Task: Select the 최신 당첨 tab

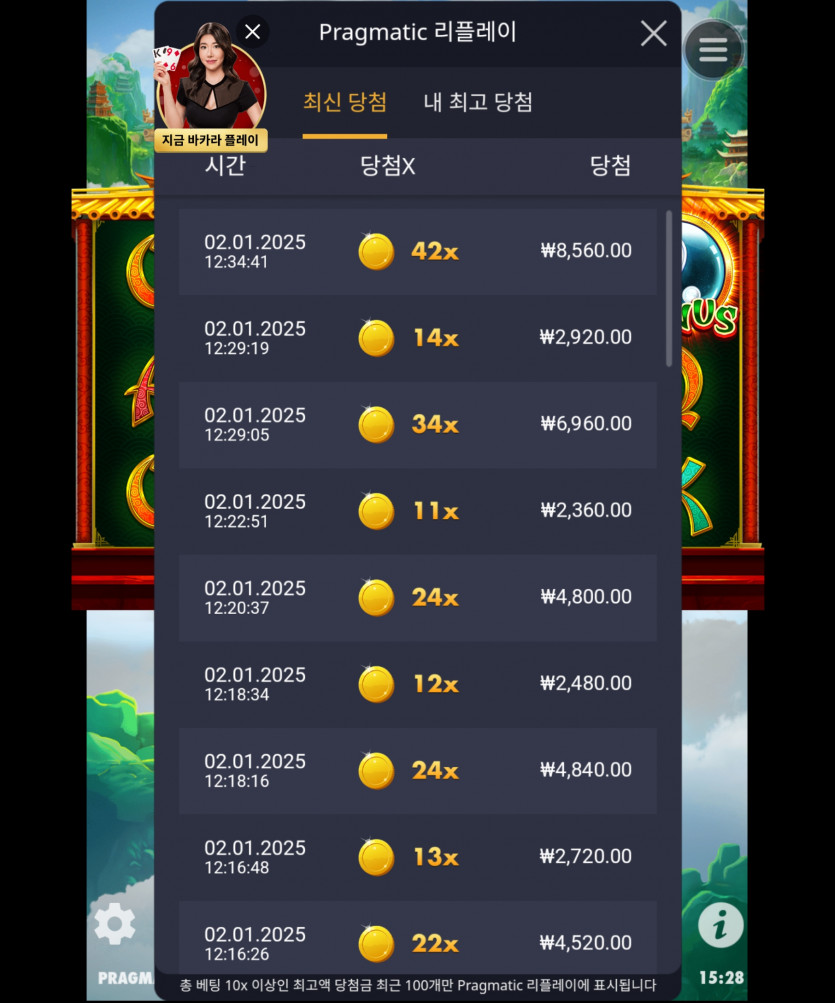Action: (x=345, y=101)
